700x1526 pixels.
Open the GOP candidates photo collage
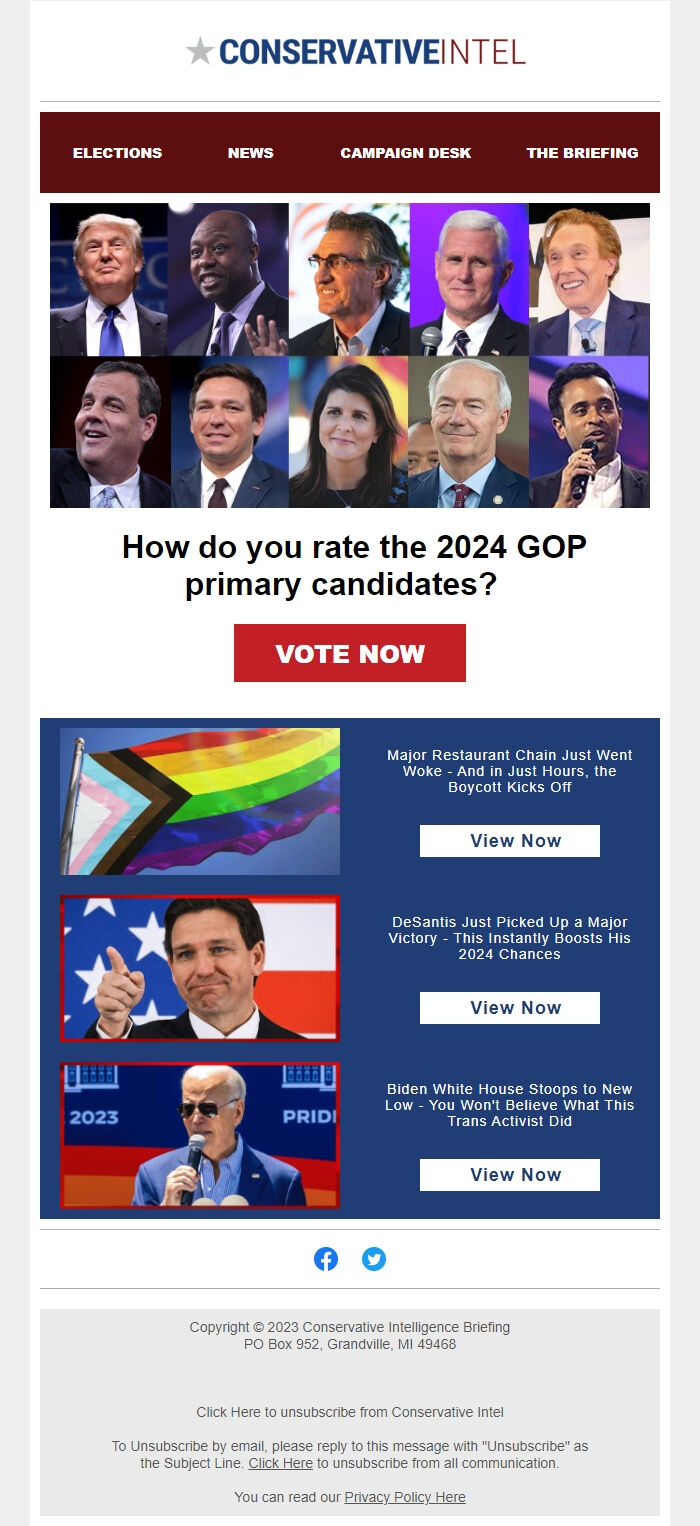pyautogui.click(x=350, y=355)
